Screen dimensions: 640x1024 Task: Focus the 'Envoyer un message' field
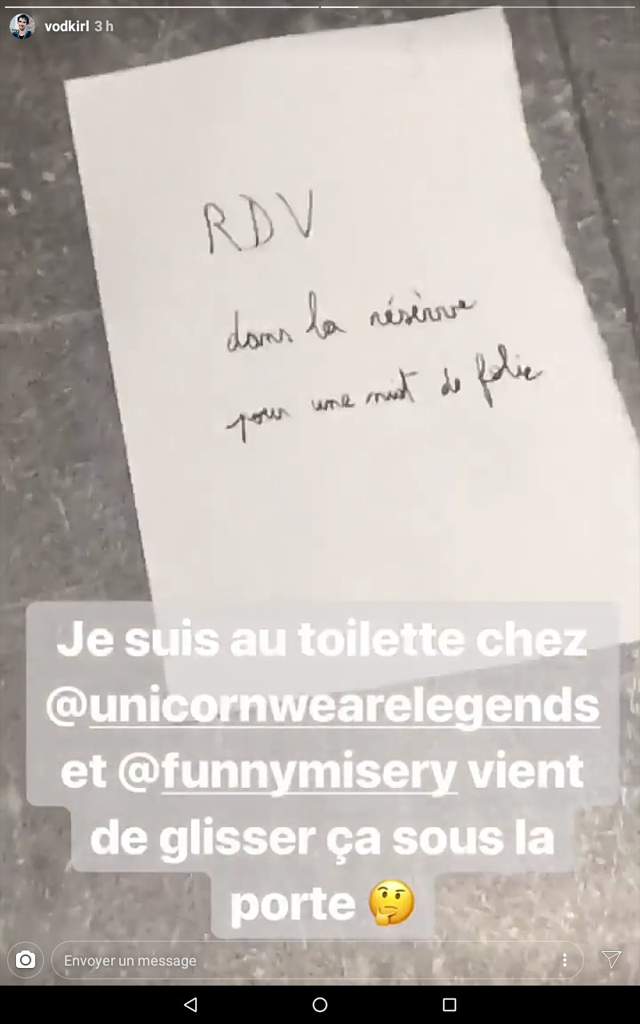300,960
